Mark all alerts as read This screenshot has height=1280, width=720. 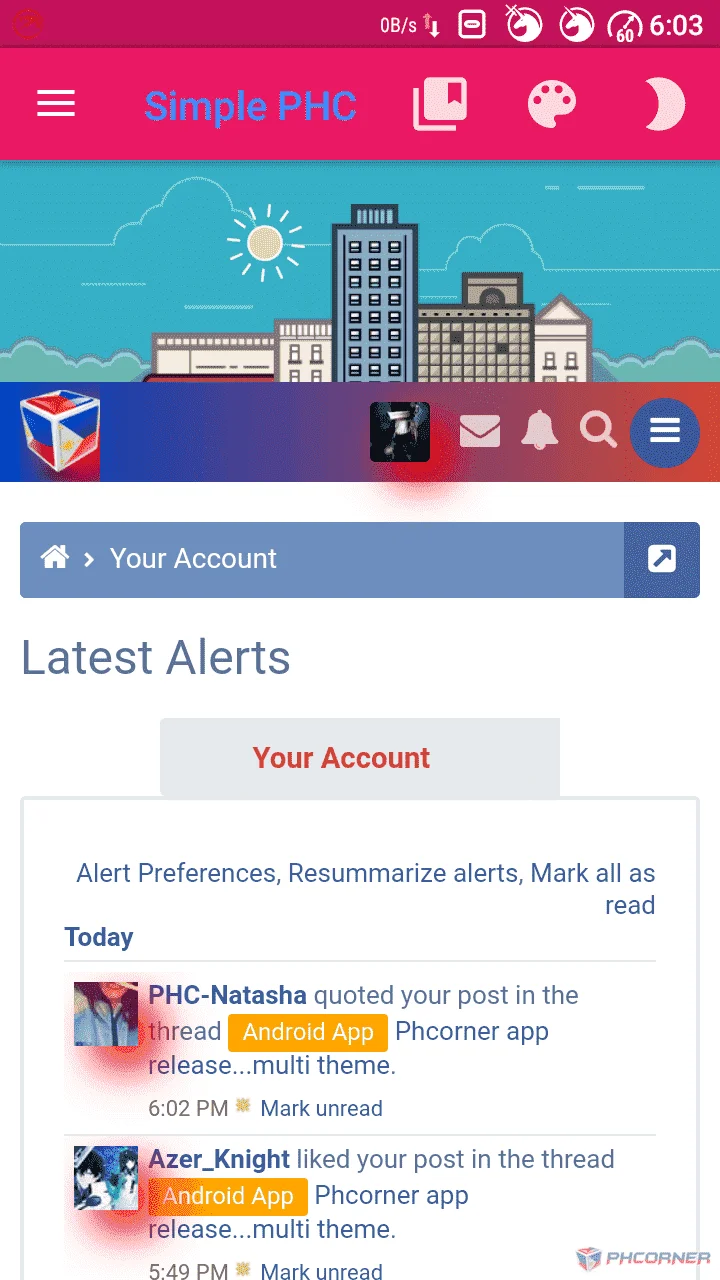[x=593, y=889]
